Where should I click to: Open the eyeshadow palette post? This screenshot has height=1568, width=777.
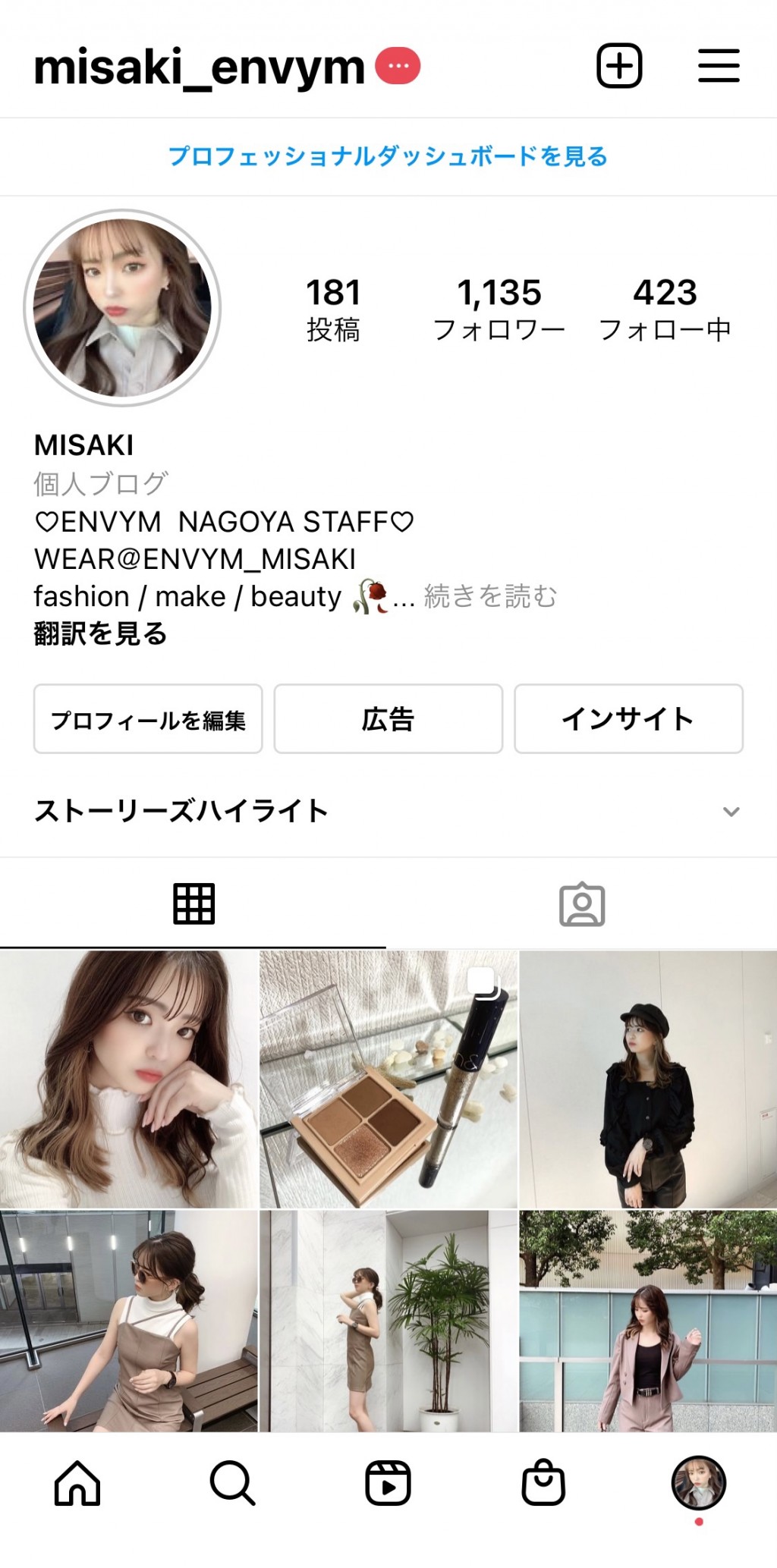[388, 1079]
